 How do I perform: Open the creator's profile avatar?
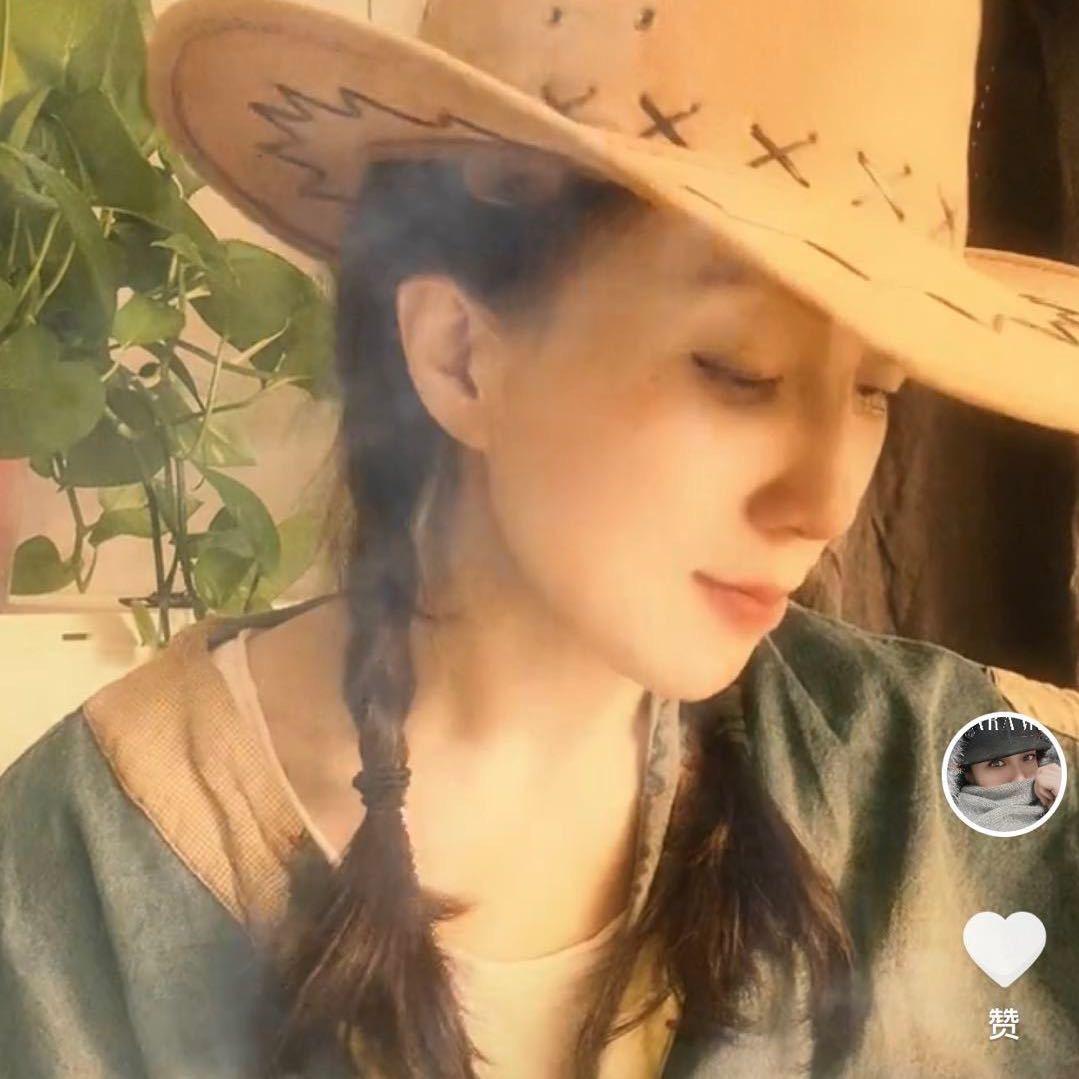[1004, 774]
